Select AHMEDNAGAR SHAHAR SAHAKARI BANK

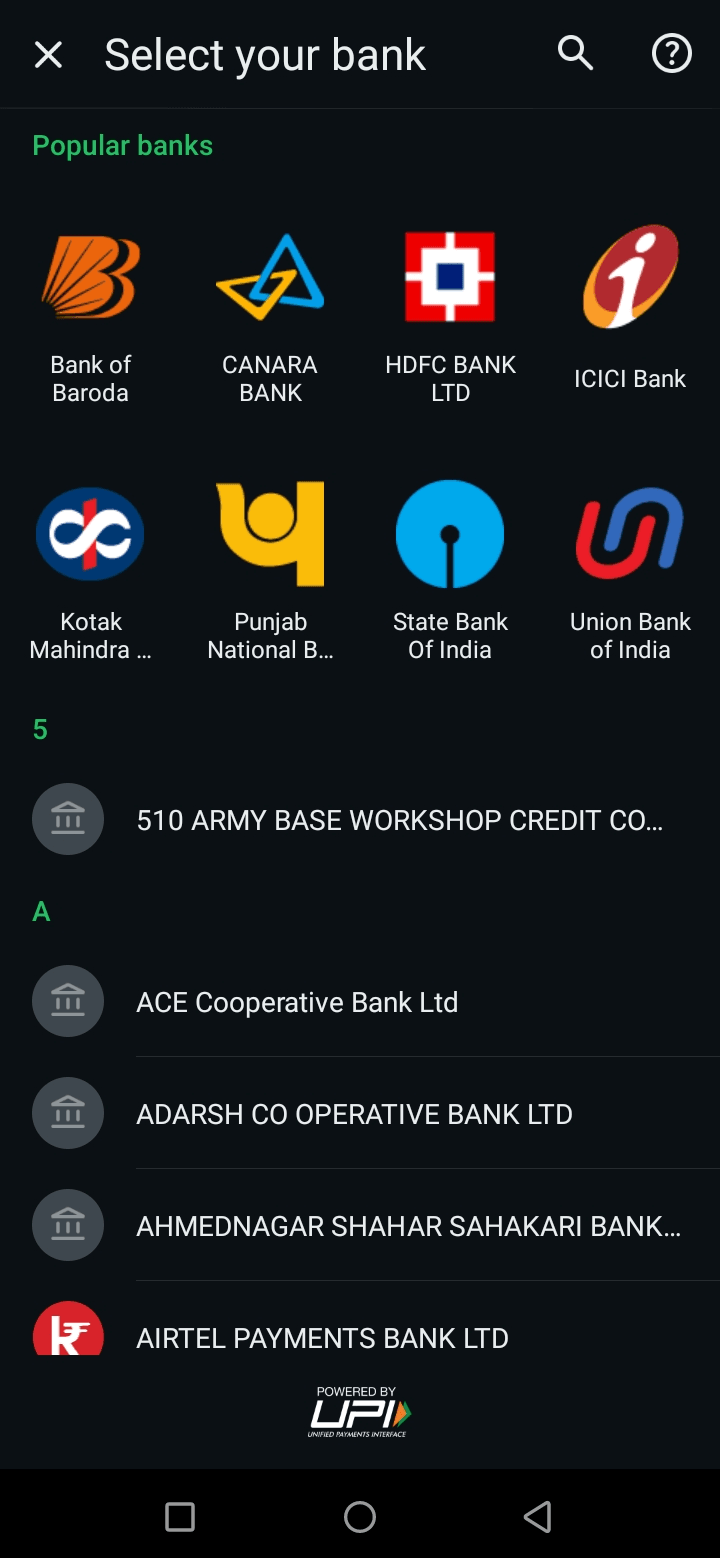(x=408, y=1226)
